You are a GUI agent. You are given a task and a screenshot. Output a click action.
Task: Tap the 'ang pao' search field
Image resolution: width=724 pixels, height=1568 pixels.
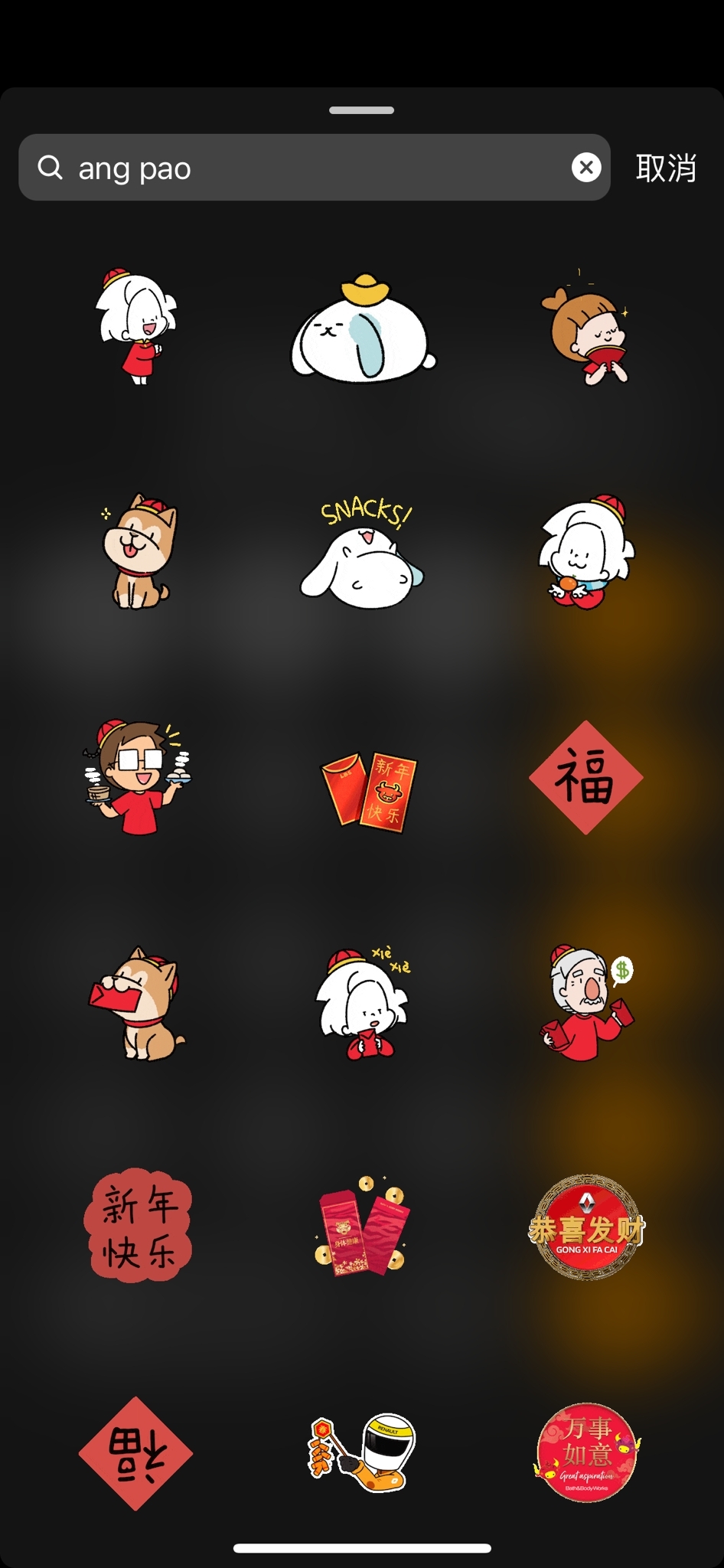(306, 168)
